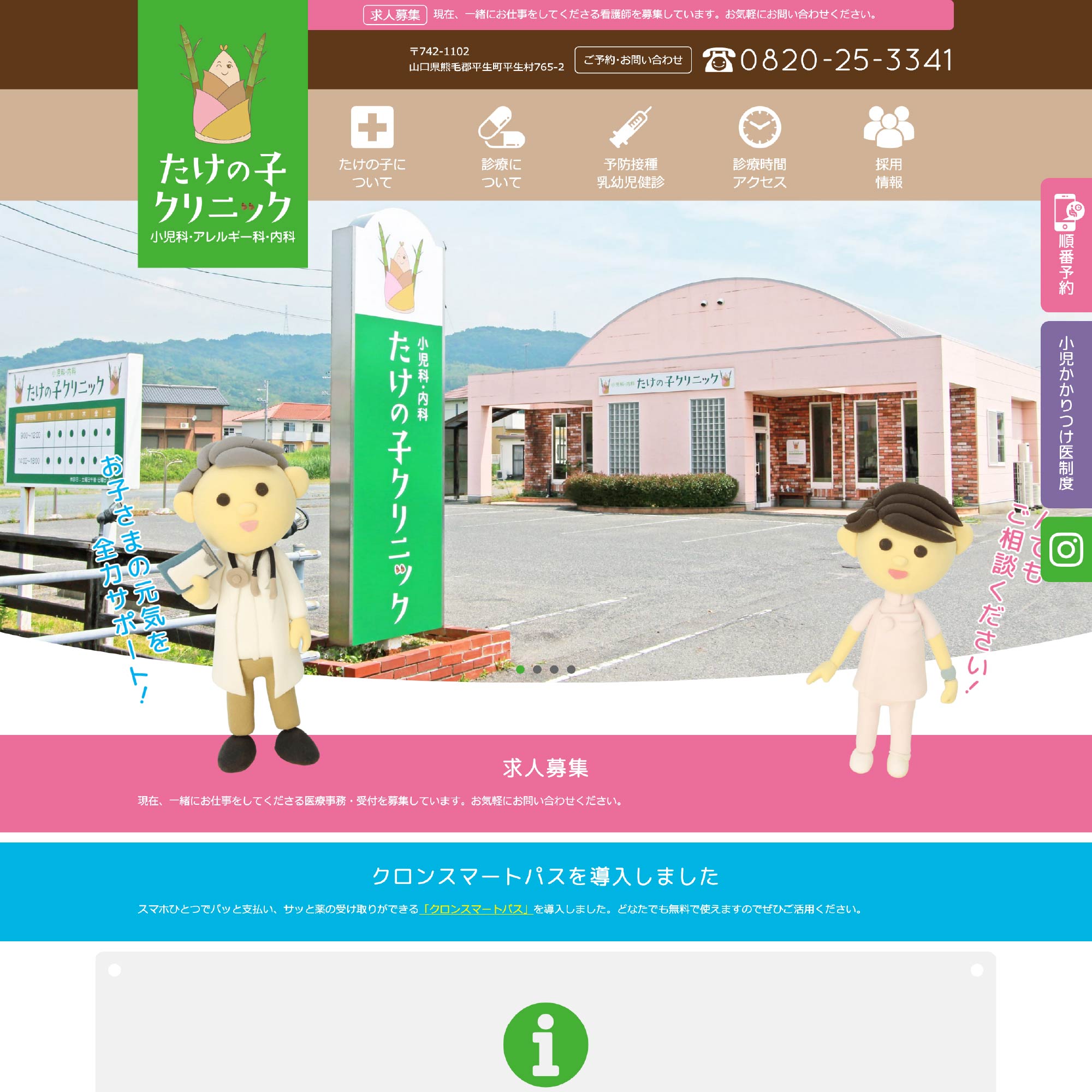Jump to the fourth slideshow dot
Viewport: 1092px width, 1092px height.
[571, 669]
